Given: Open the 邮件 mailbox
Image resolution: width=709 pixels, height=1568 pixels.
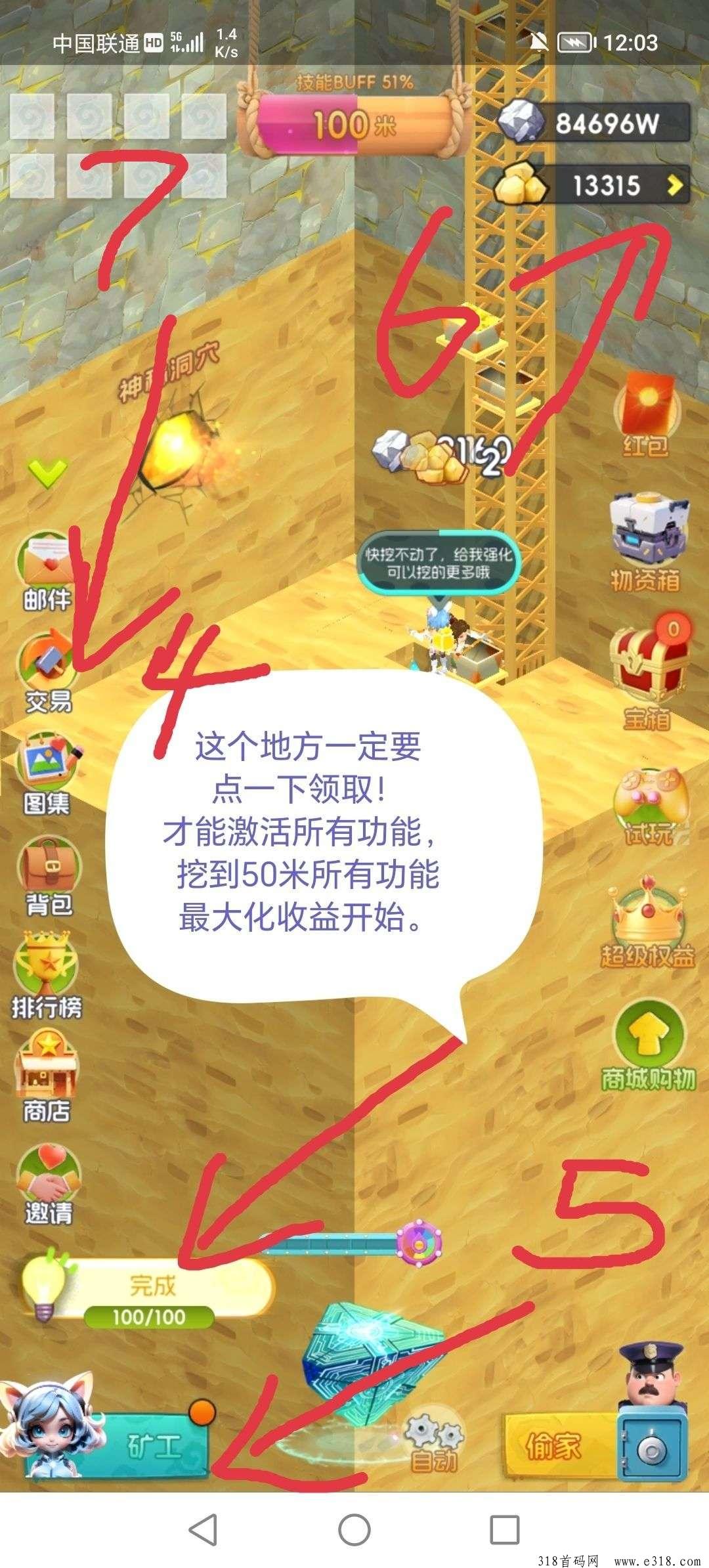Looking at the screenshot, I should tap(46, 570).
